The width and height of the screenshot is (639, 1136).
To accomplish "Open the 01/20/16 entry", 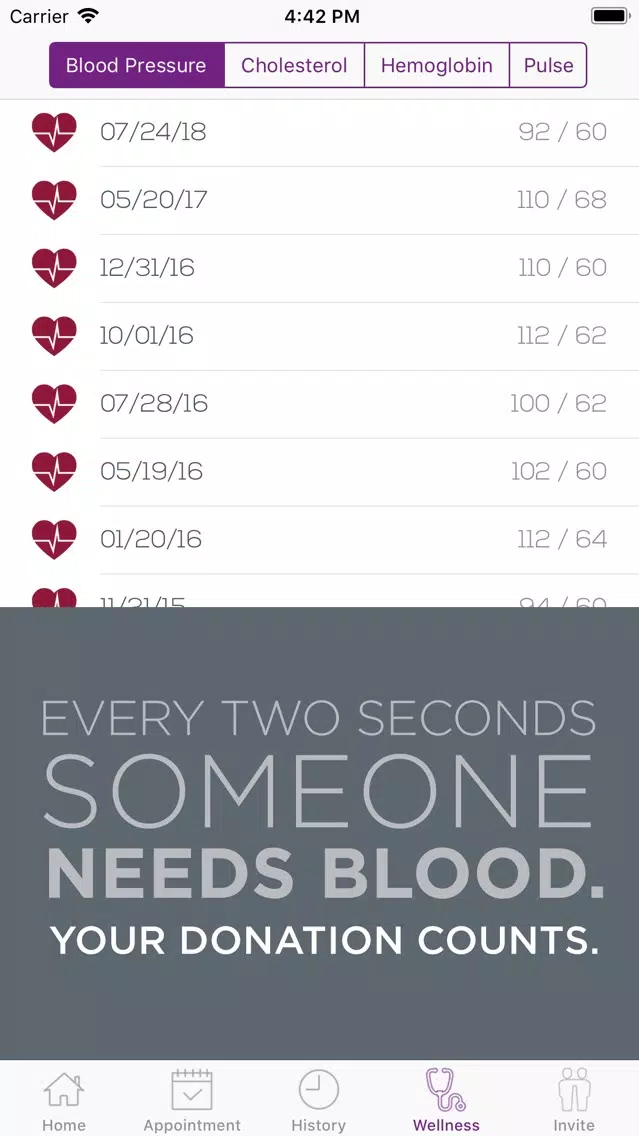I will [320, 540].
